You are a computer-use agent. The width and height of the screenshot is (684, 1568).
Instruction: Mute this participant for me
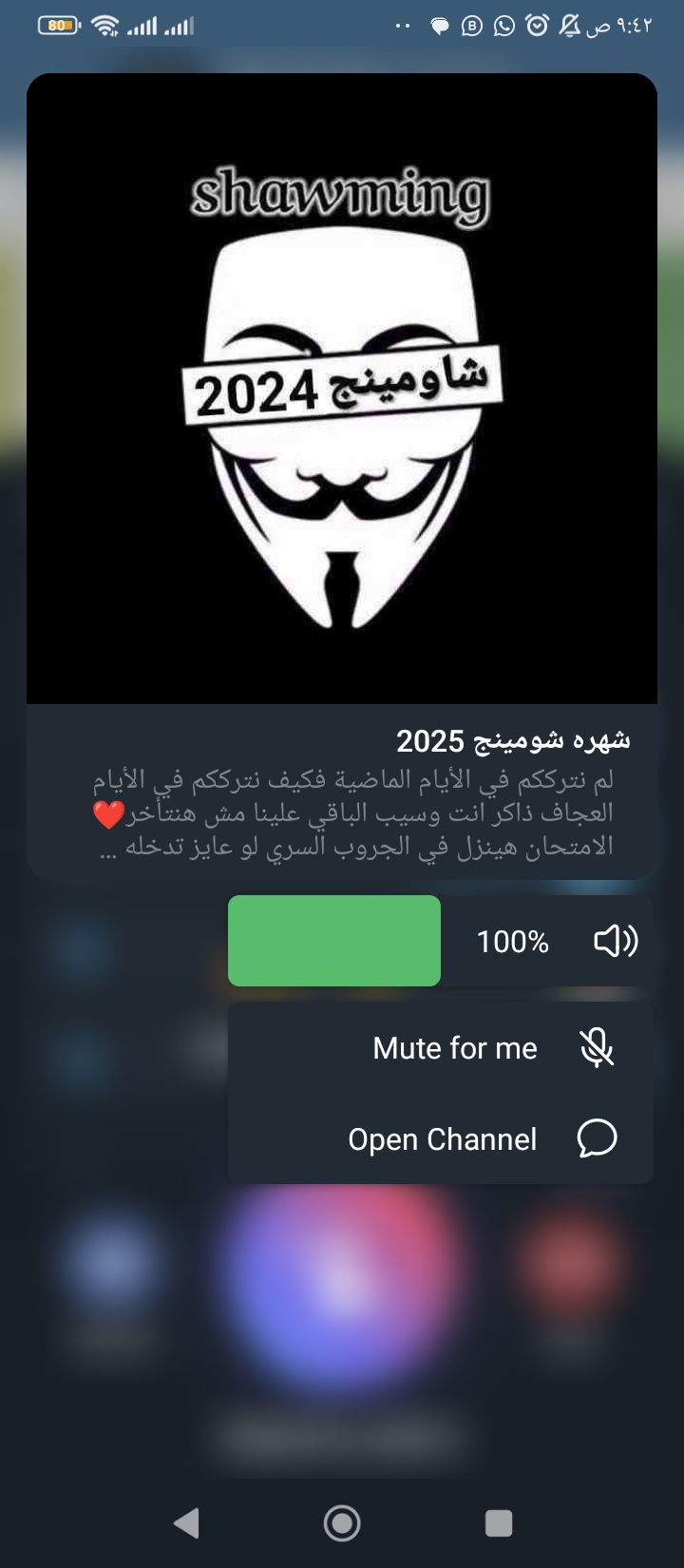(454, 1048)
